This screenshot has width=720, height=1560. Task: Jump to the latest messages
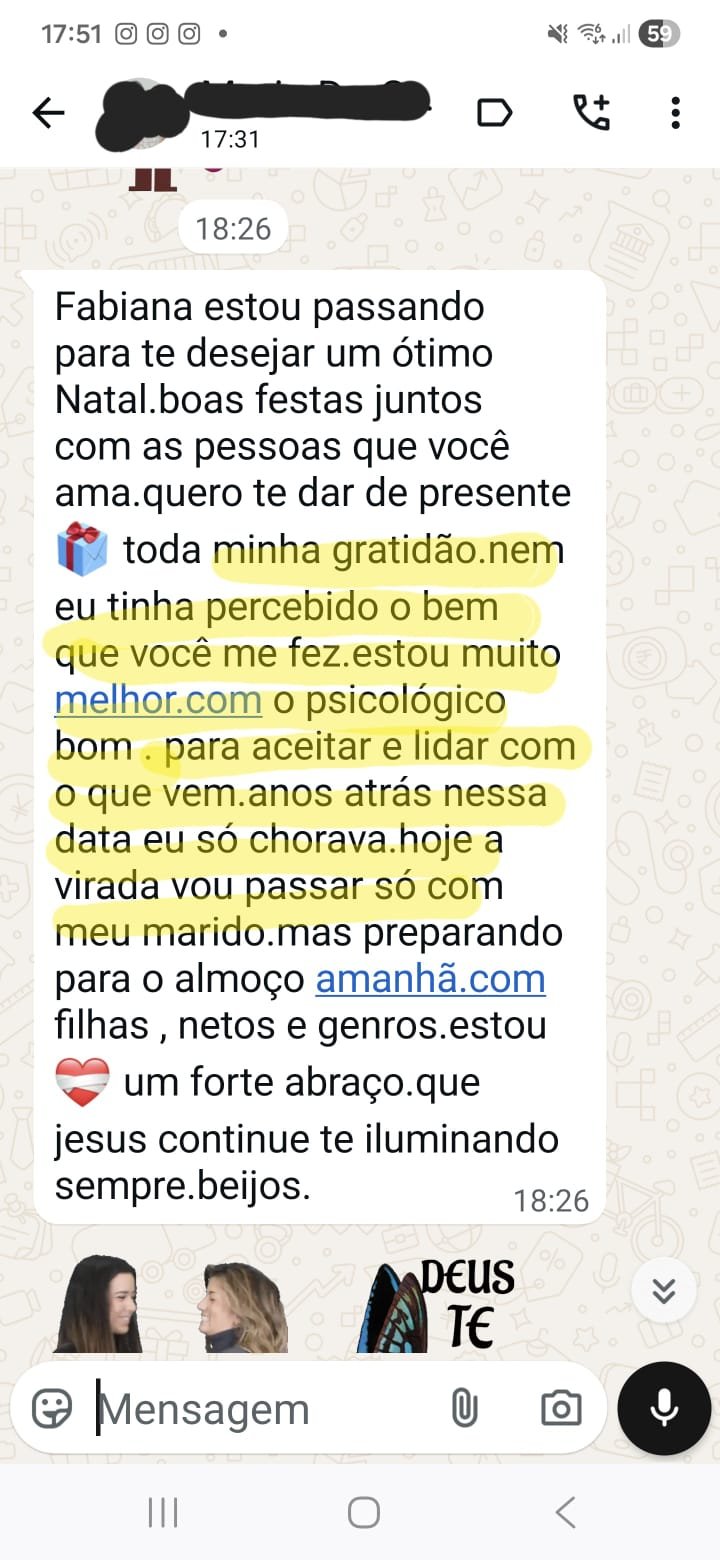coord(664,1291)
